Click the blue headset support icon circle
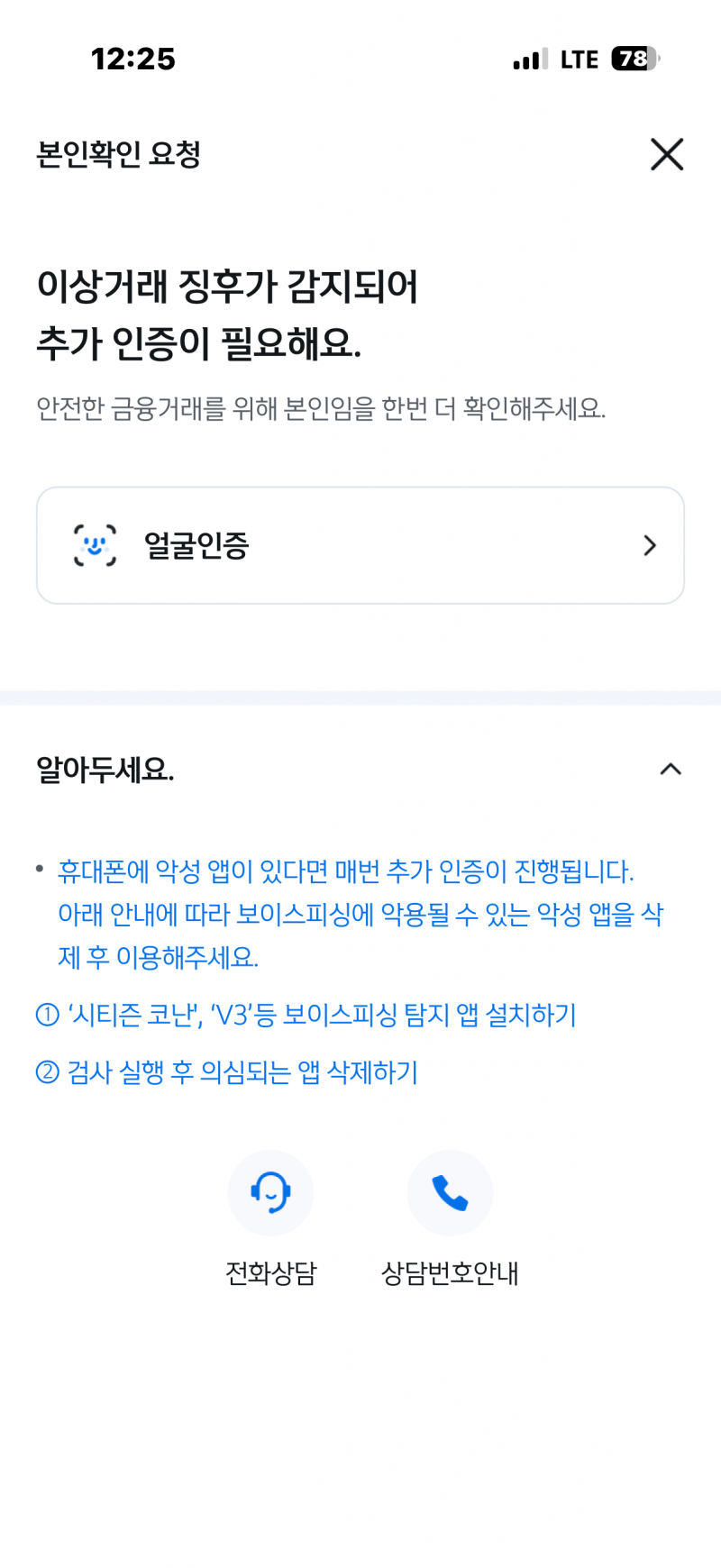Viewport: 721px width, 1568px height. [270, 1191]
